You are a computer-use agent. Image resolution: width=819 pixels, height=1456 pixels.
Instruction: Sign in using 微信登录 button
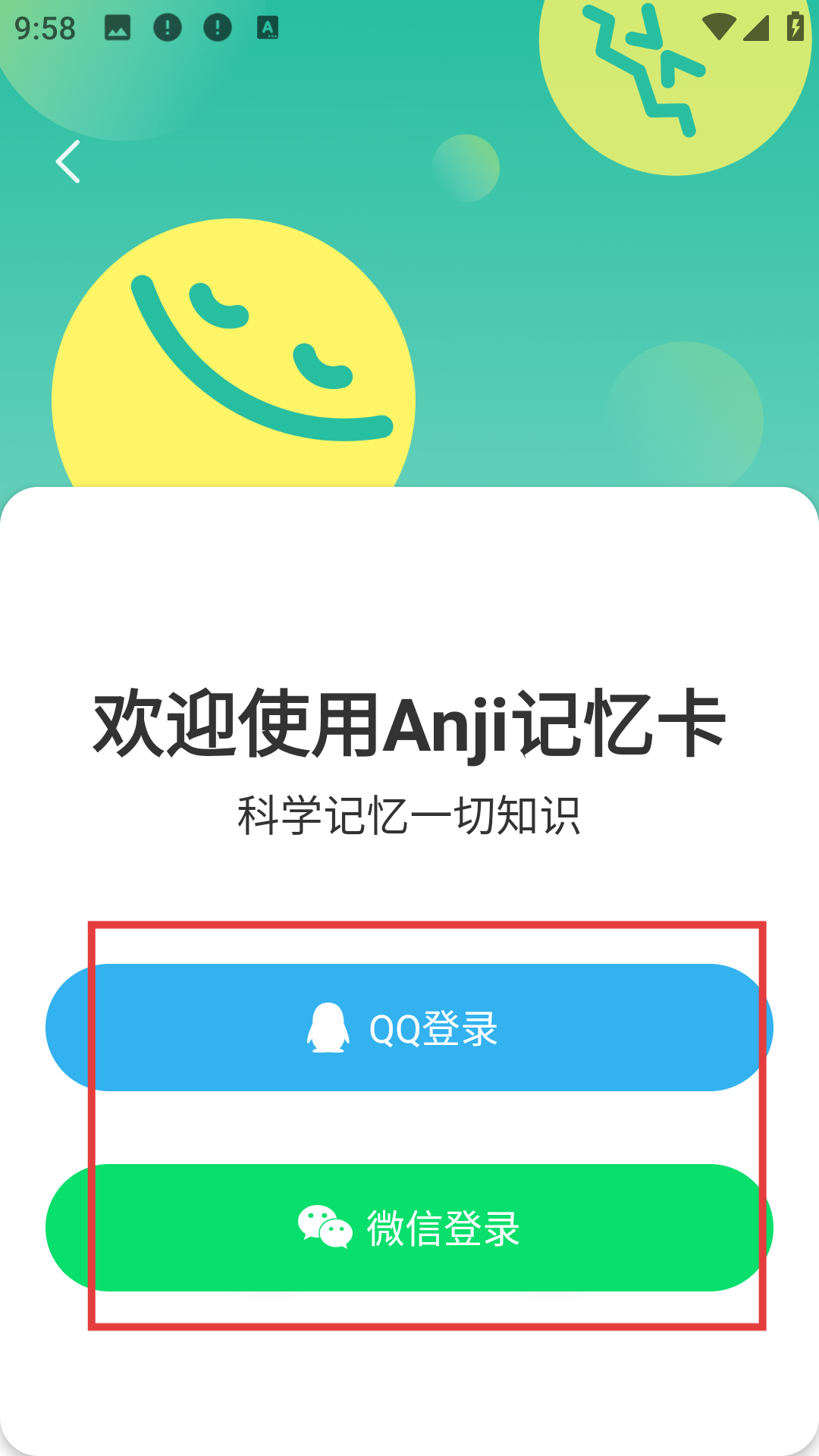point(409,1228)
